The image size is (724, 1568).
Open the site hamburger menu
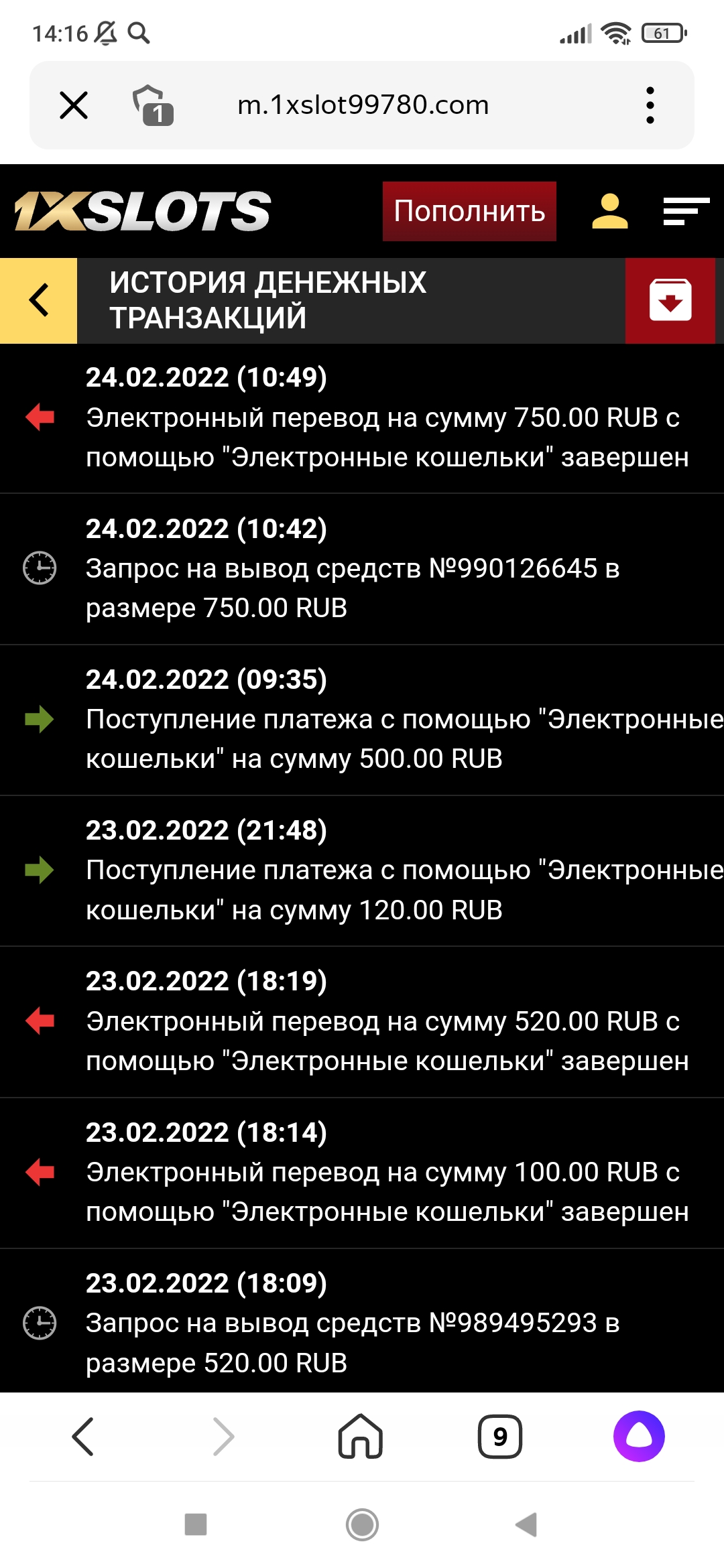pyautogui.click(x=686, y=211)
